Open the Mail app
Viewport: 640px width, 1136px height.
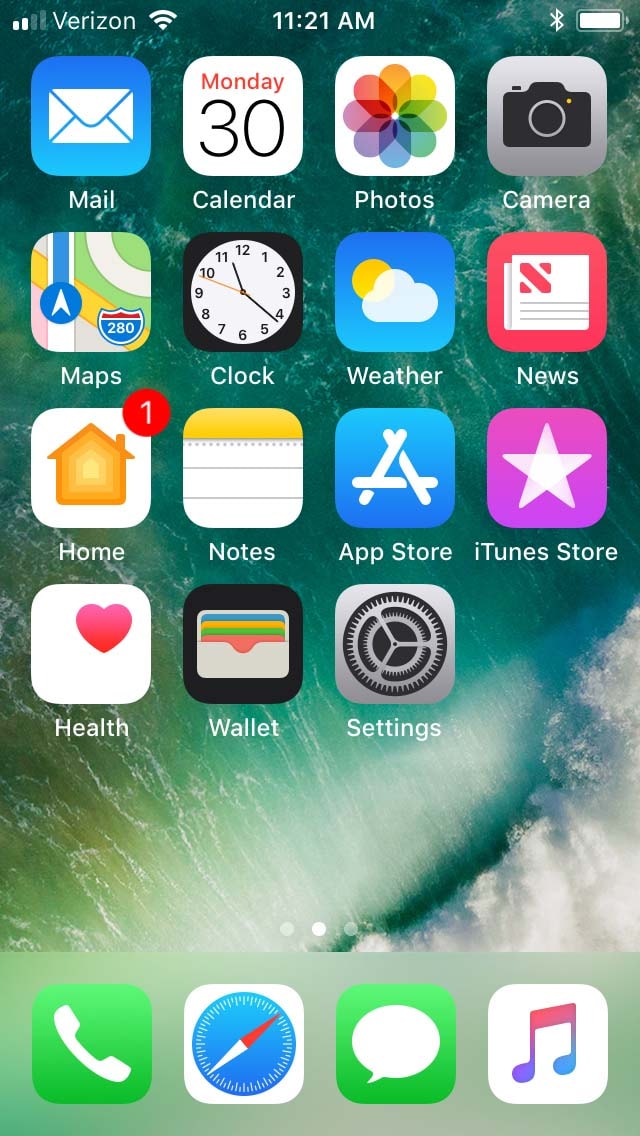91,116
